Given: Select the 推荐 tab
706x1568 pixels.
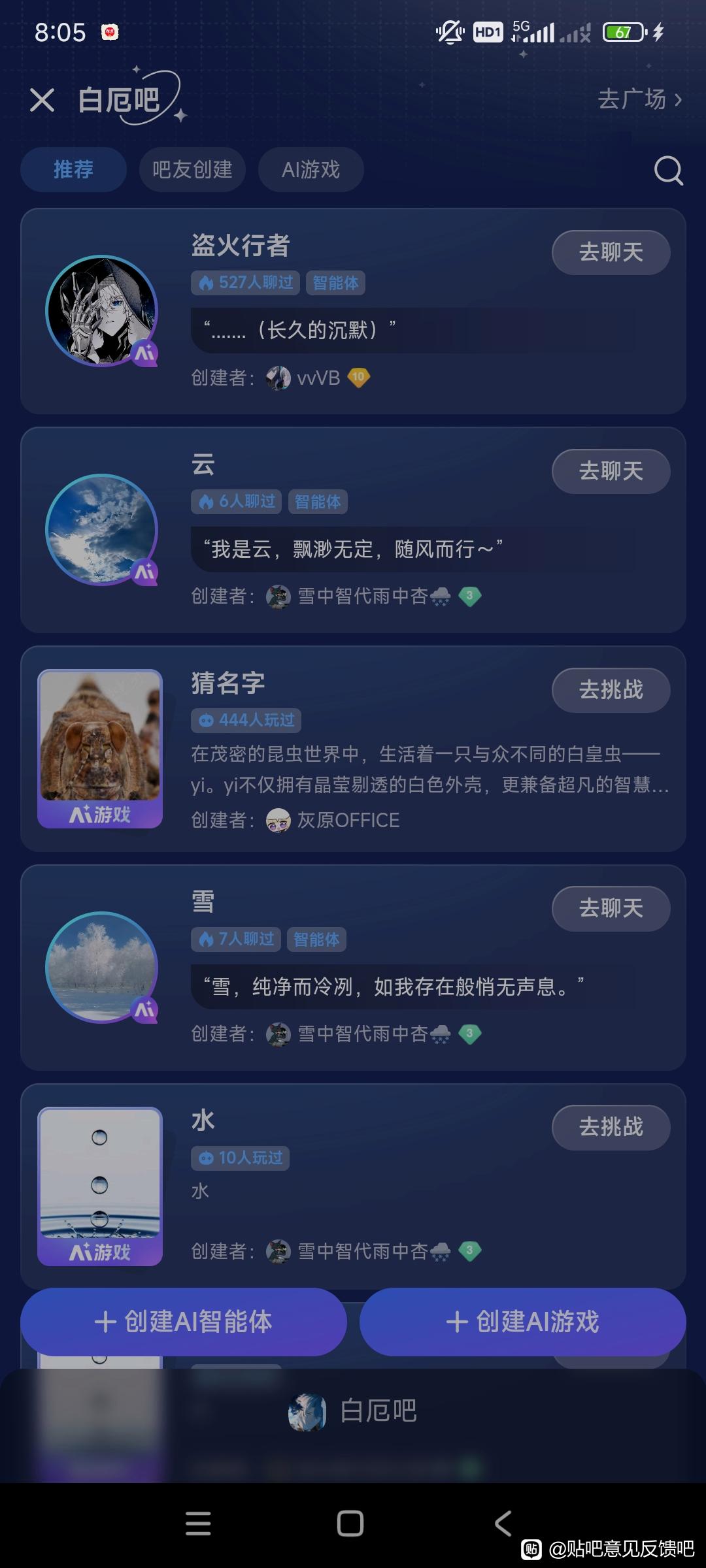Looking at the screenshot, I should point(73,170).
